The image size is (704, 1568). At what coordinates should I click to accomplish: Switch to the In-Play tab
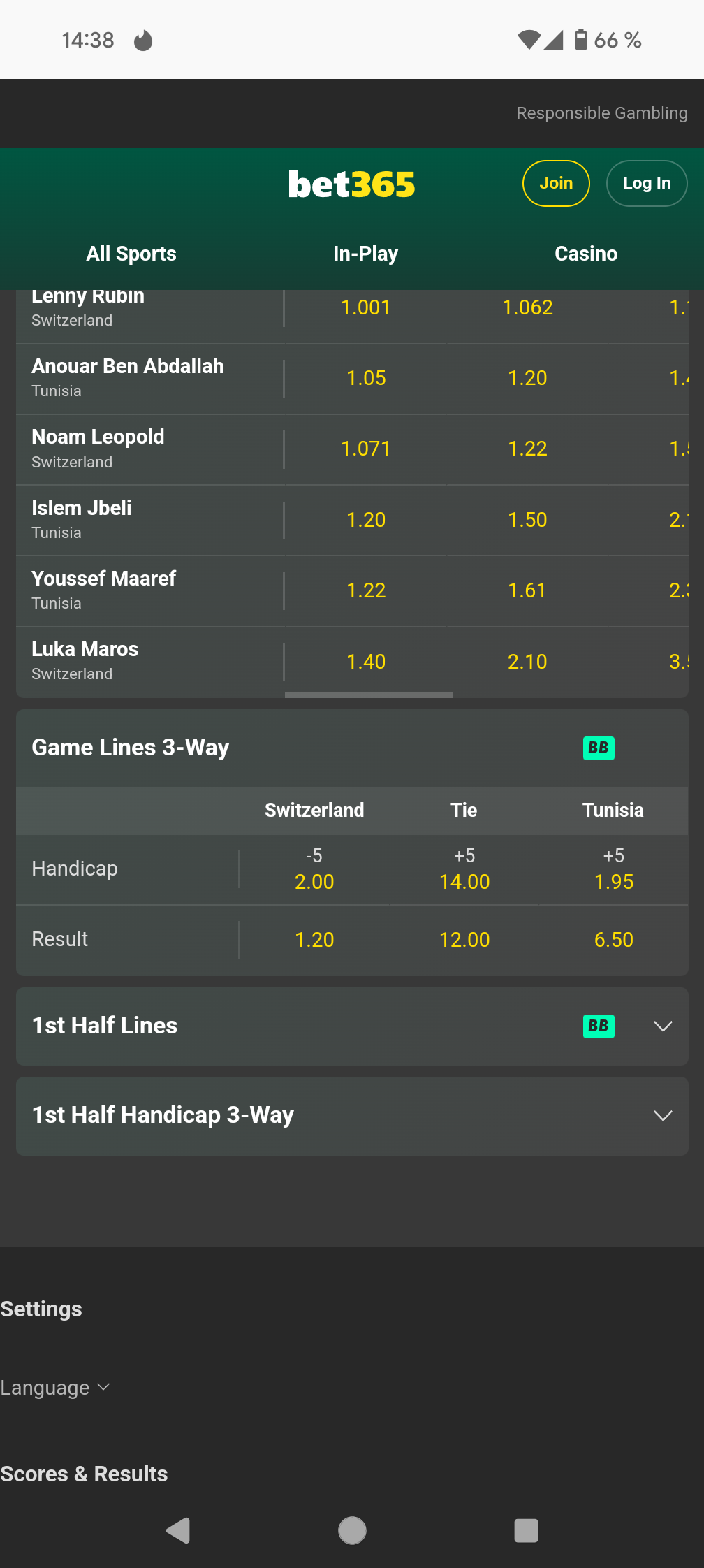tap(365, 254)
